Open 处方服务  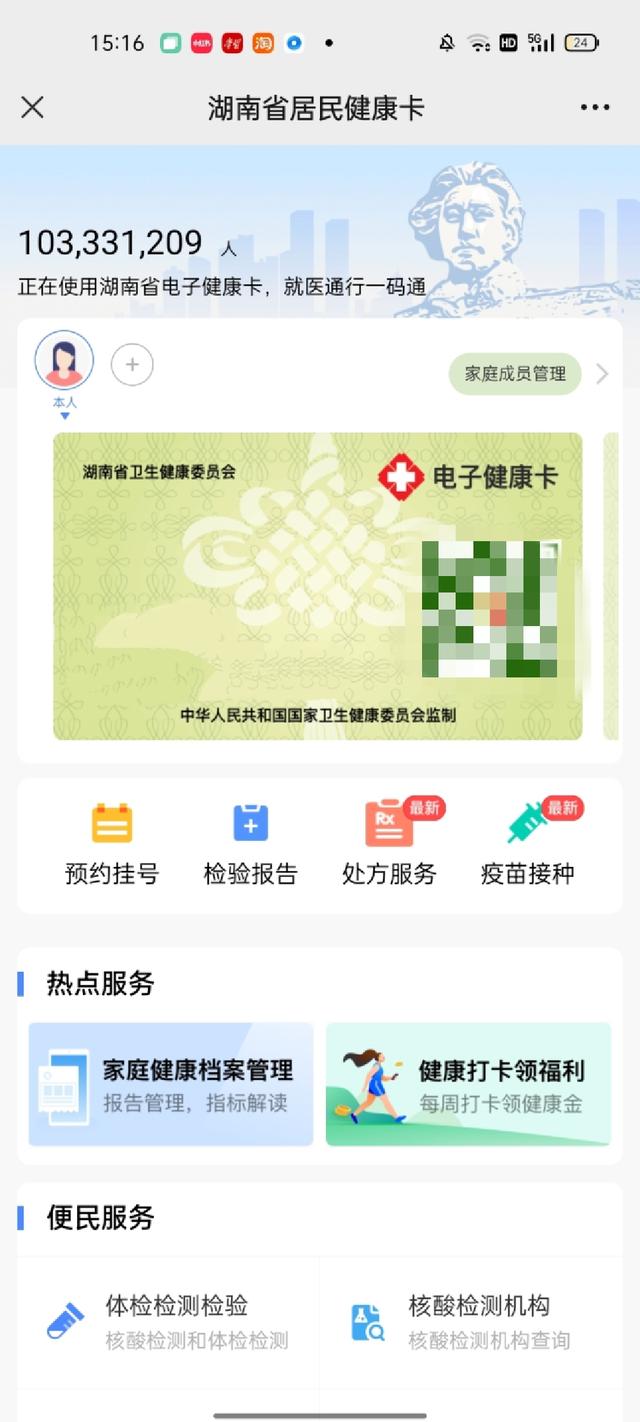click(389, 843)
